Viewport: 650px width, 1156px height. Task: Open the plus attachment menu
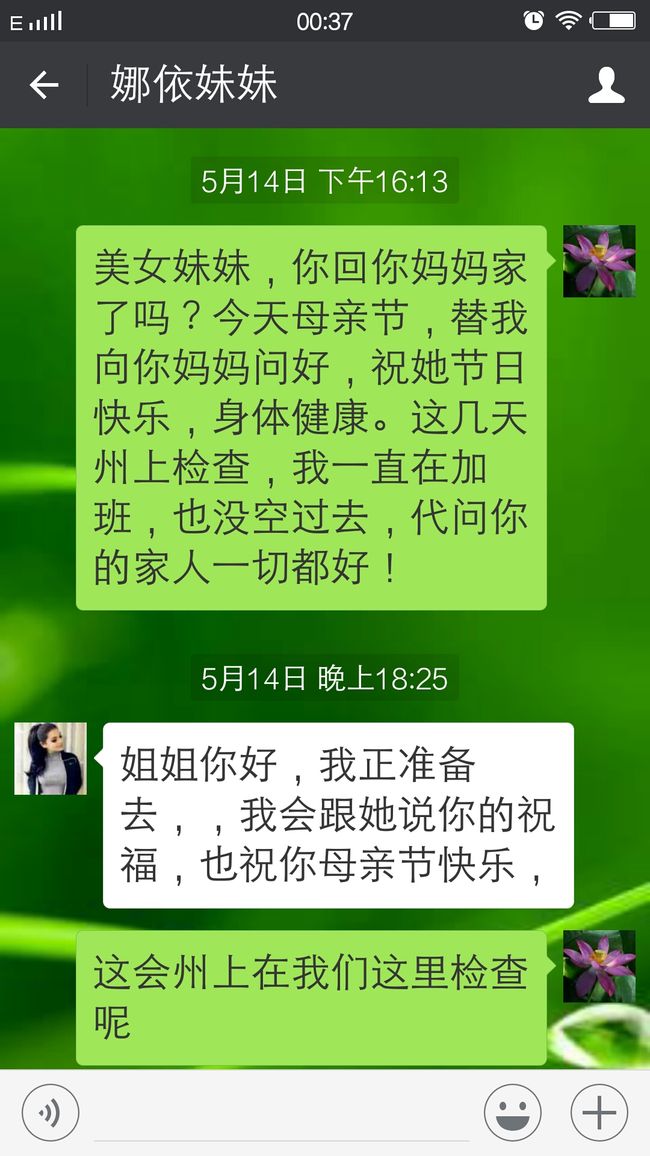coord(599,1113)
